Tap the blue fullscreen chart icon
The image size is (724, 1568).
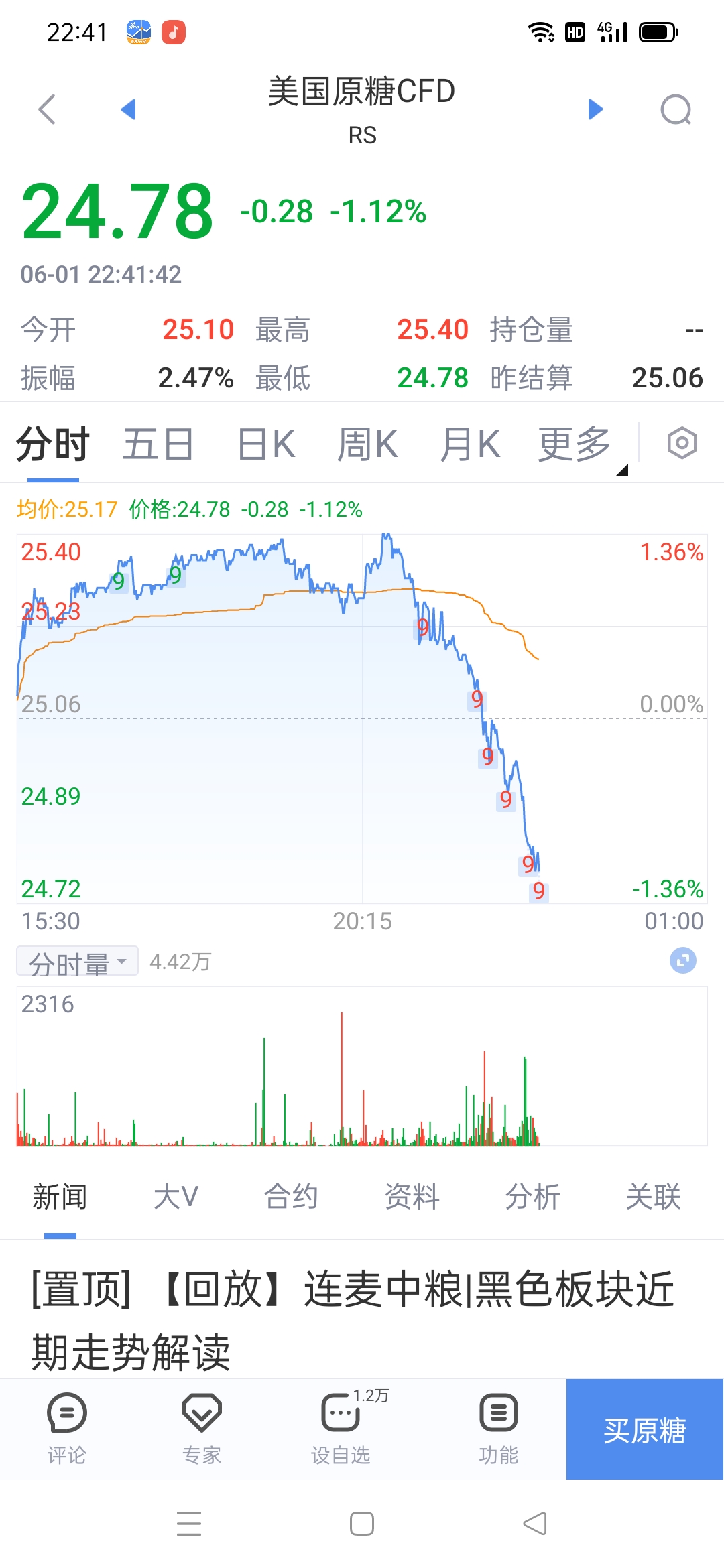pos(682,960)
